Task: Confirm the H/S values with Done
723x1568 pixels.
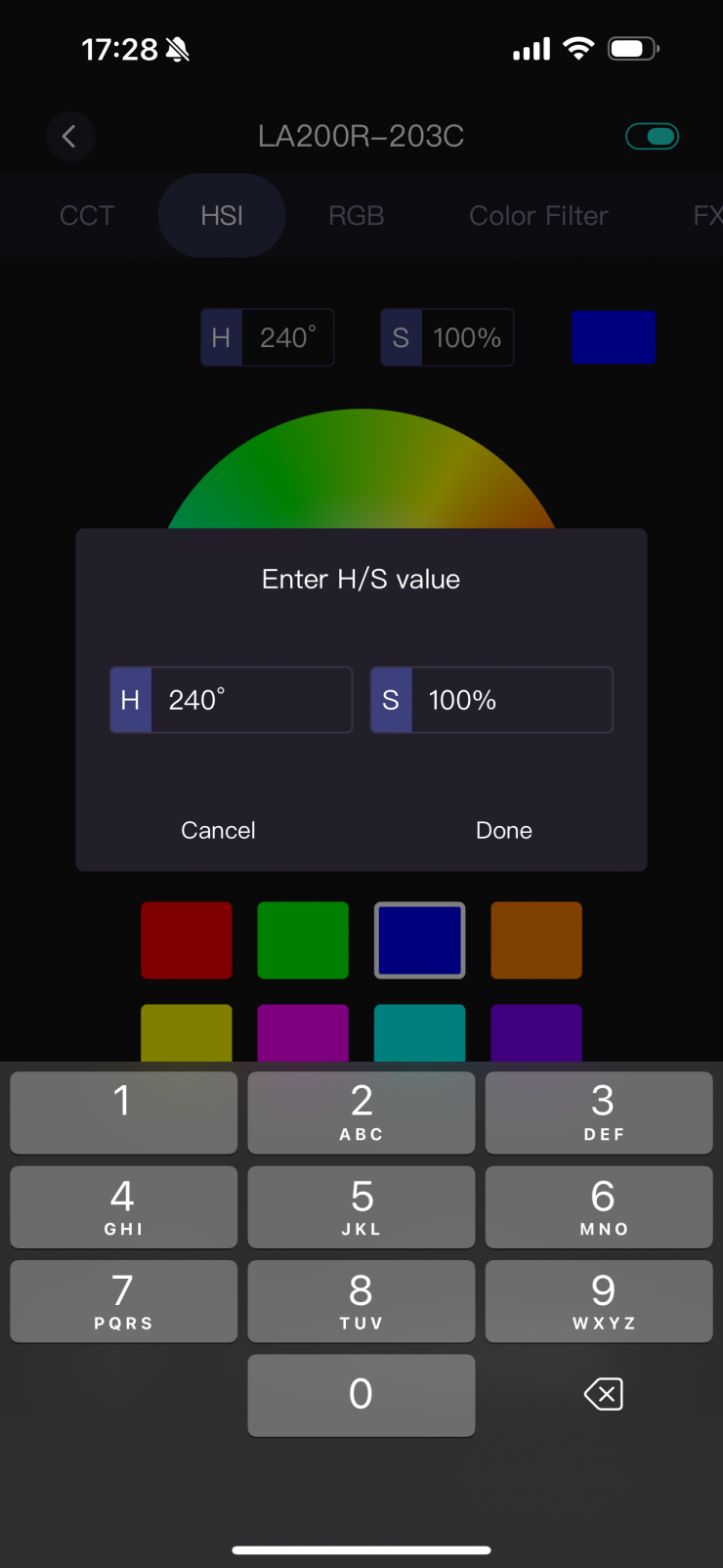Action: [x=503, y=830]
